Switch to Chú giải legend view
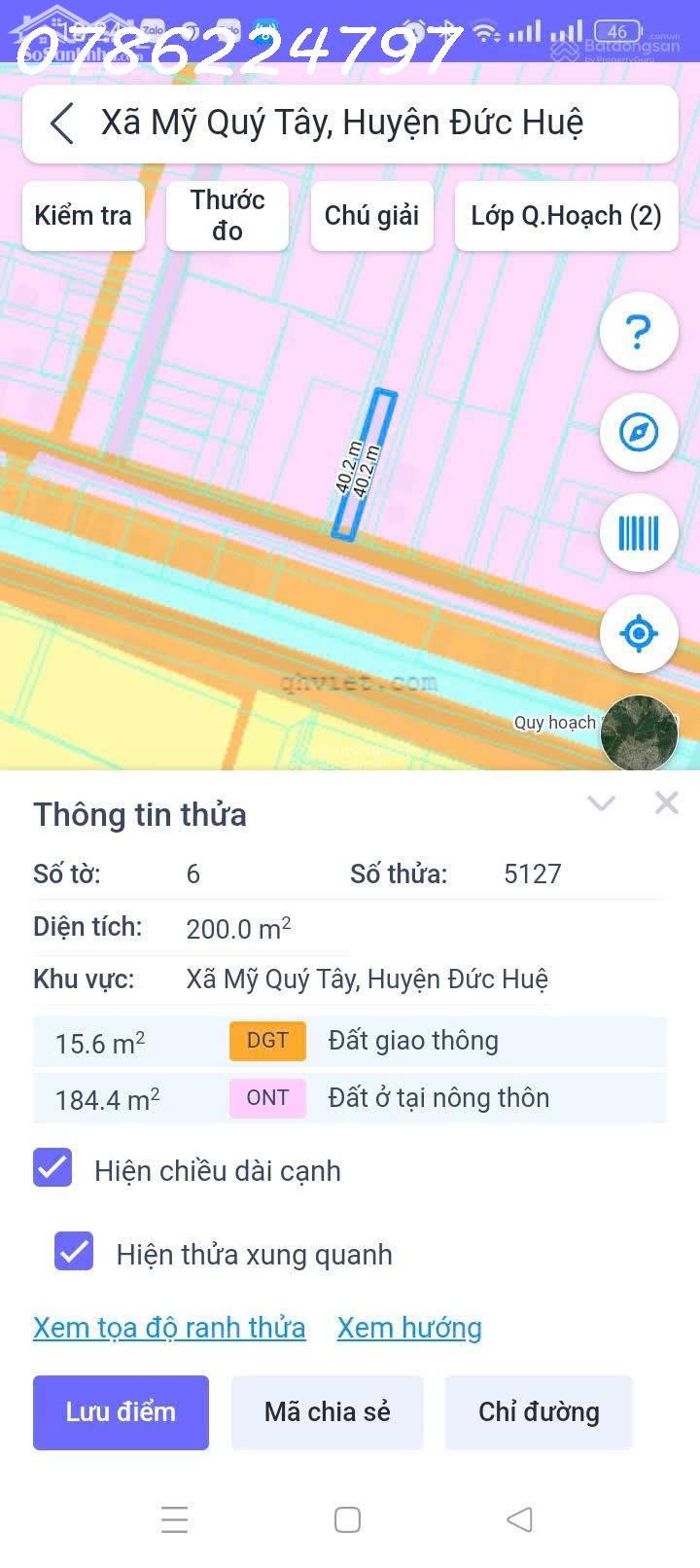Image resolution: width=700 pixels, height=1568 pixels. [371, 215]
